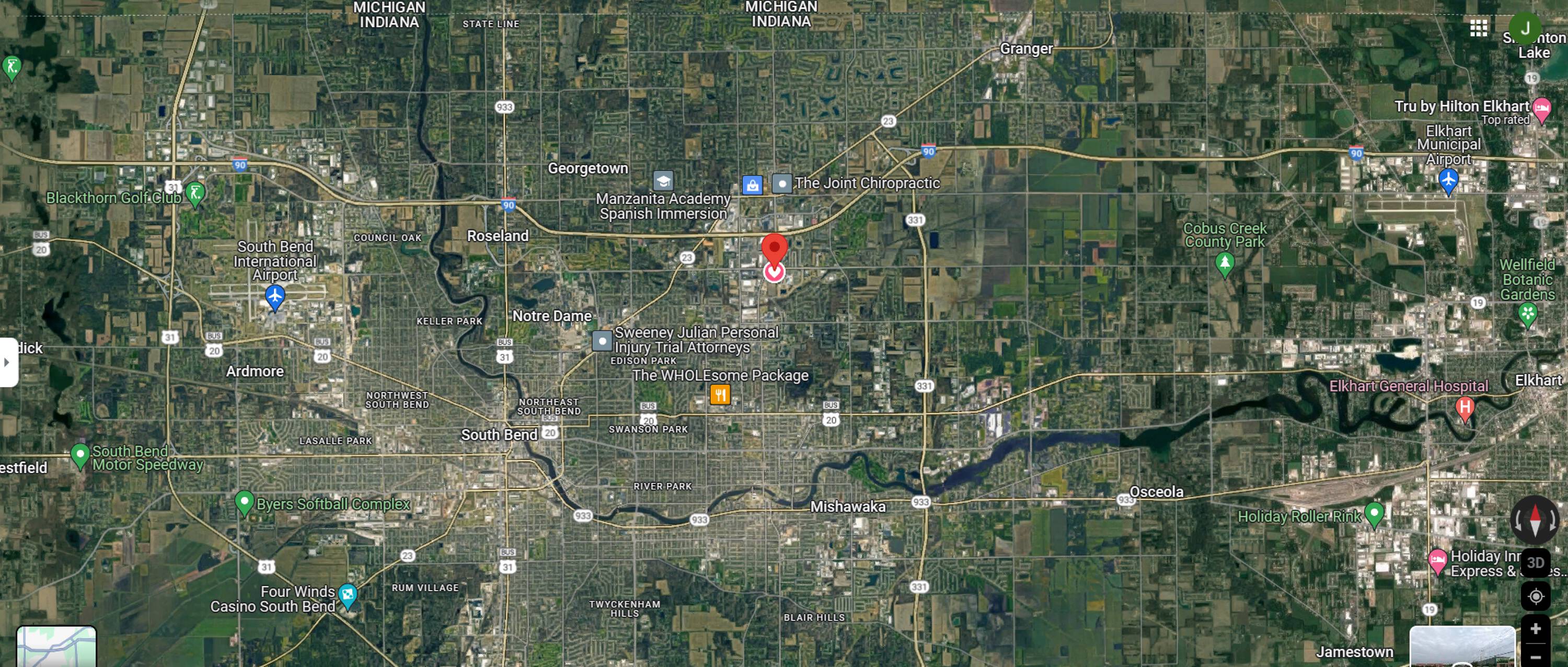
Task: Switch to 3D view
Action: (x=1535, y=563)
